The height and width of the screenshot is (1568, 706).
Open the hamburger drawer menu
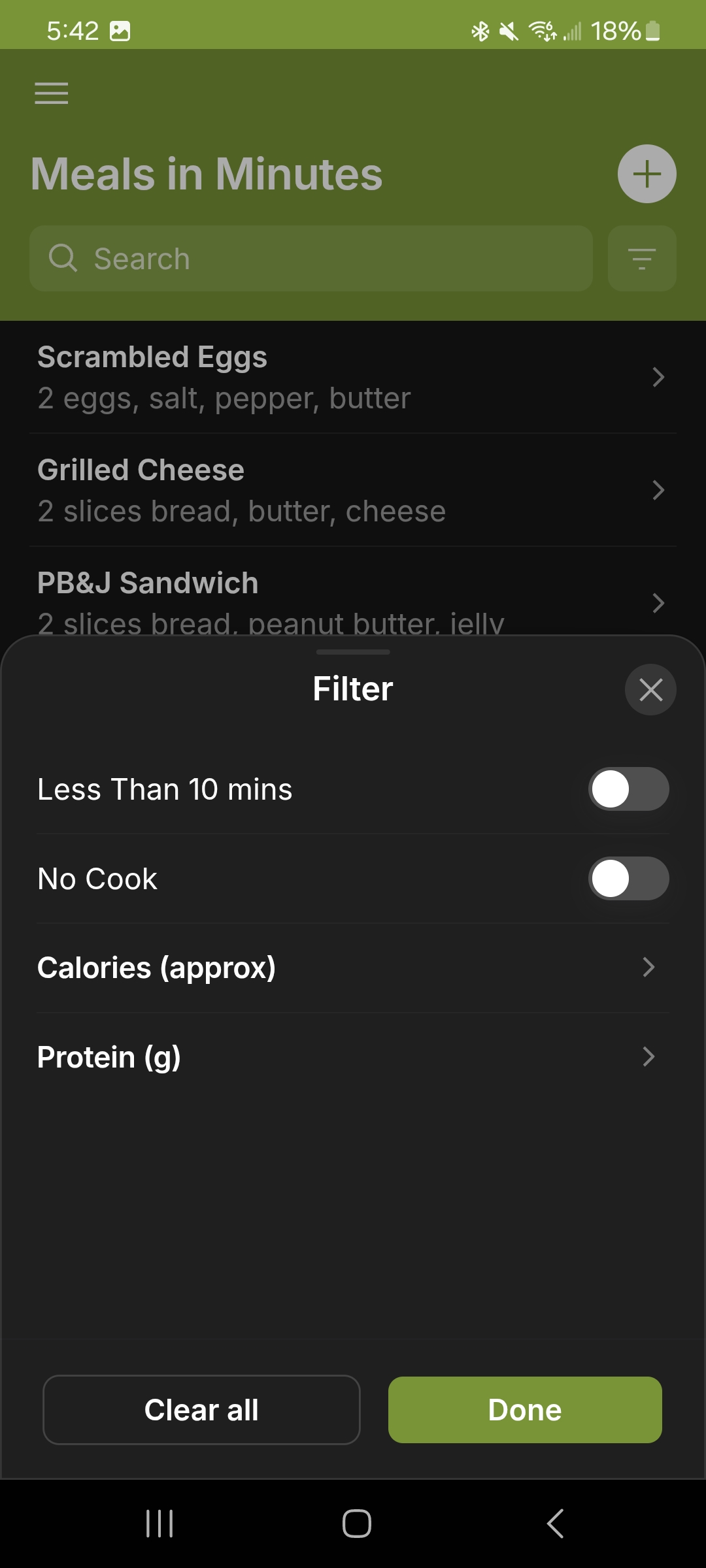(52, 93)
